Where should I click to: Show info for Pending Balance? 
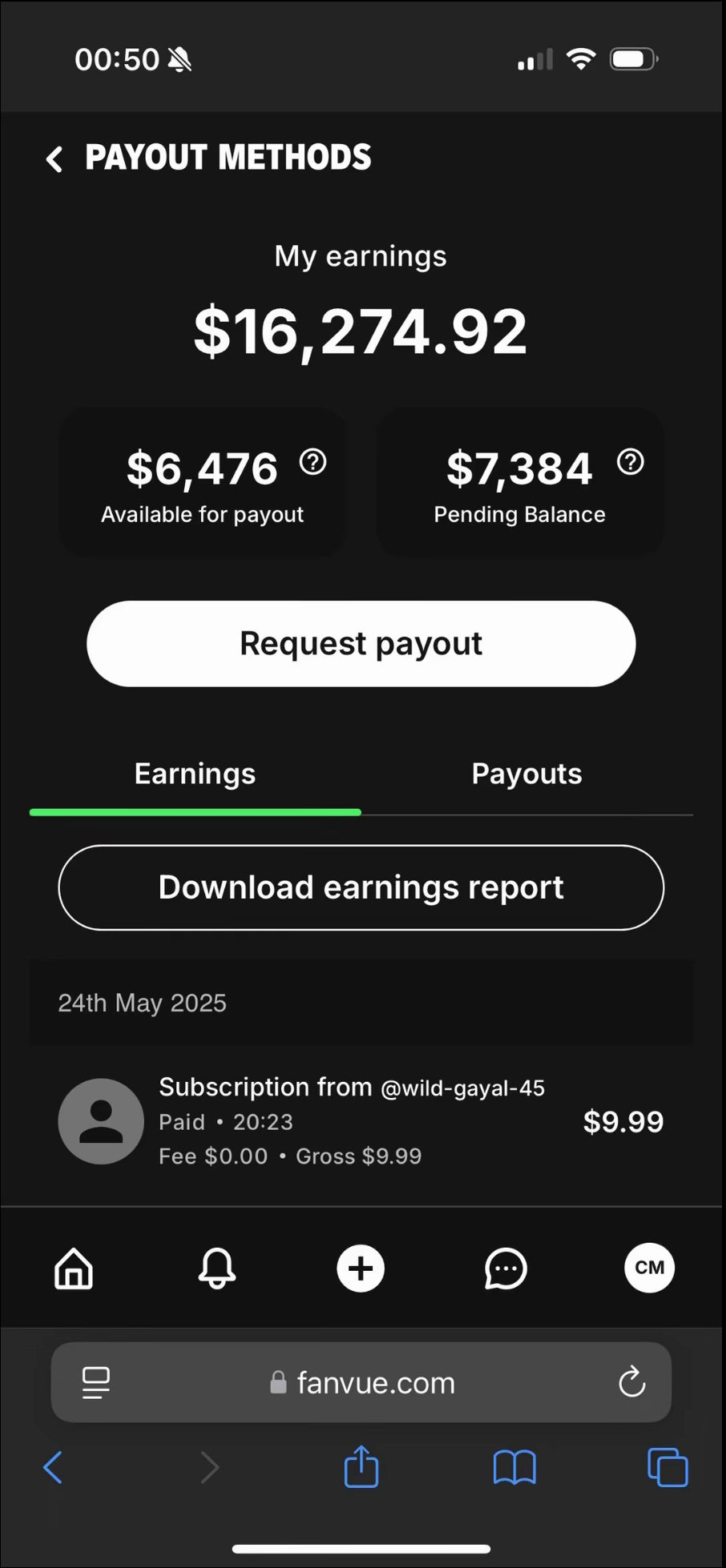click(x=631, y=462)
